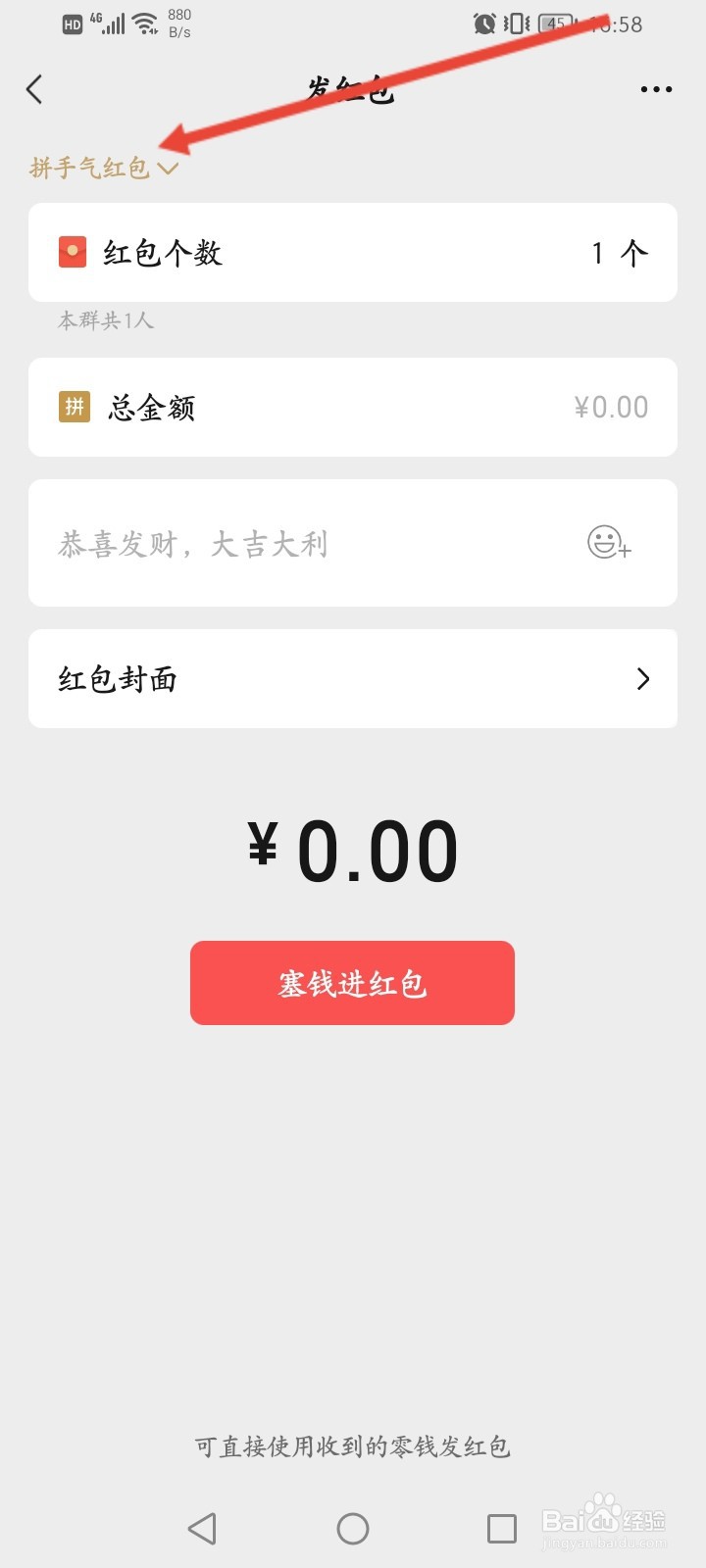Tap the system back navigation button

[x=202, y=1528]
